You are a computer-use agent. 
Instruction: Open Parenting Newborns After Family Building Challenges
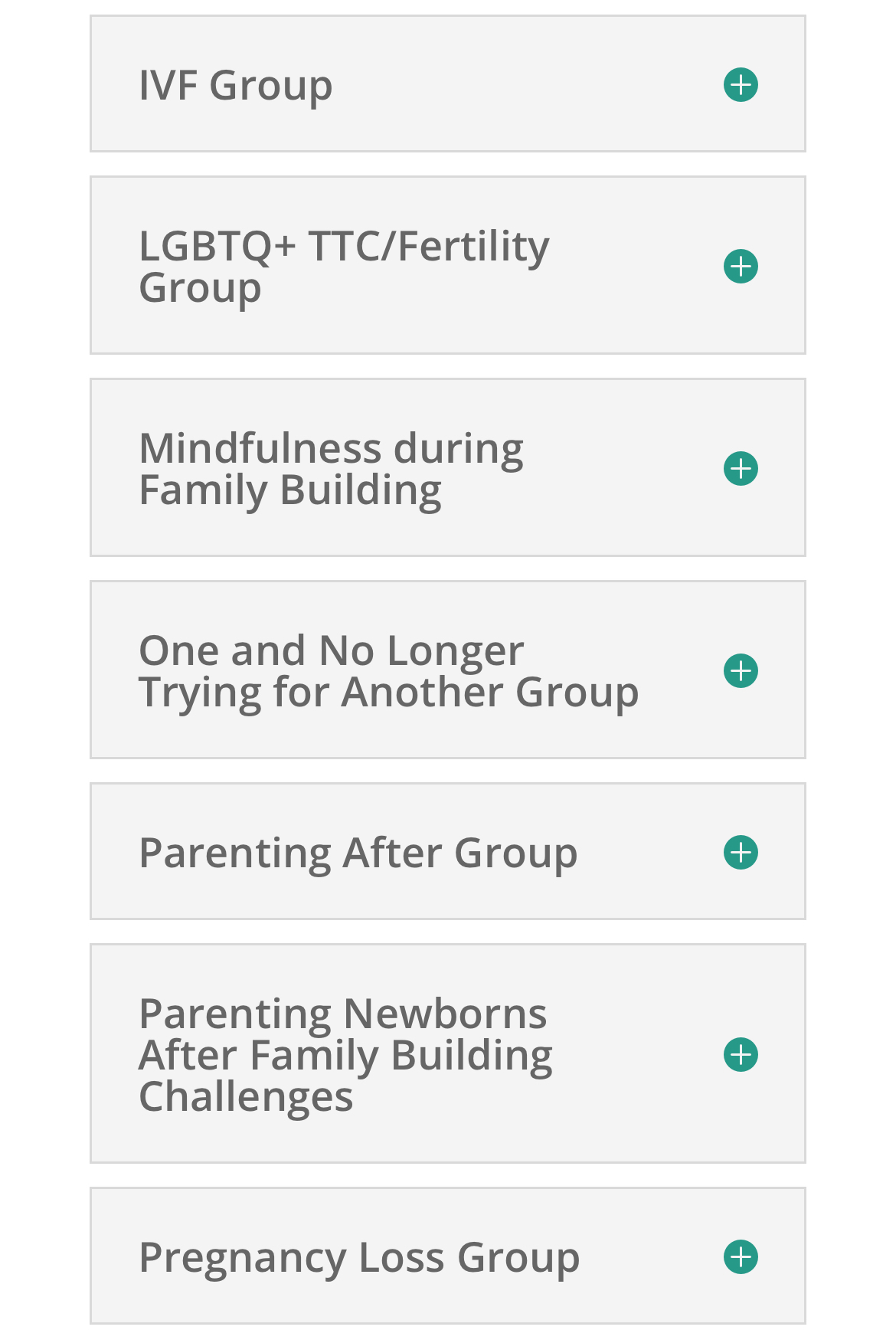pos(740,1054)
